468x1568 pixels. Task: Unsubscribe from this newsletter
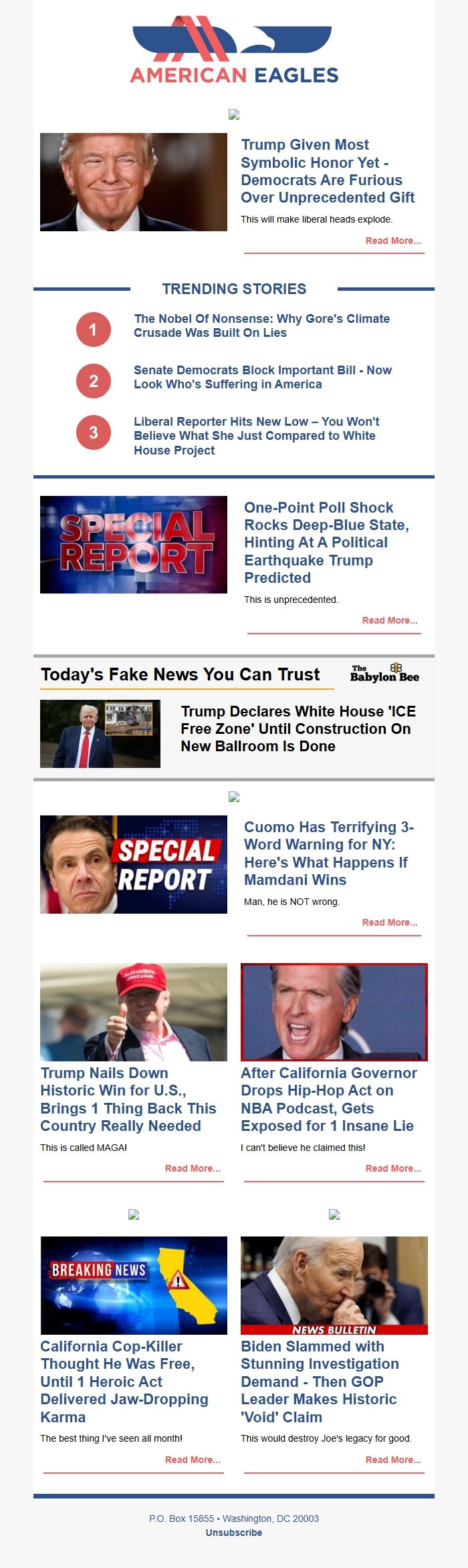234,1533
